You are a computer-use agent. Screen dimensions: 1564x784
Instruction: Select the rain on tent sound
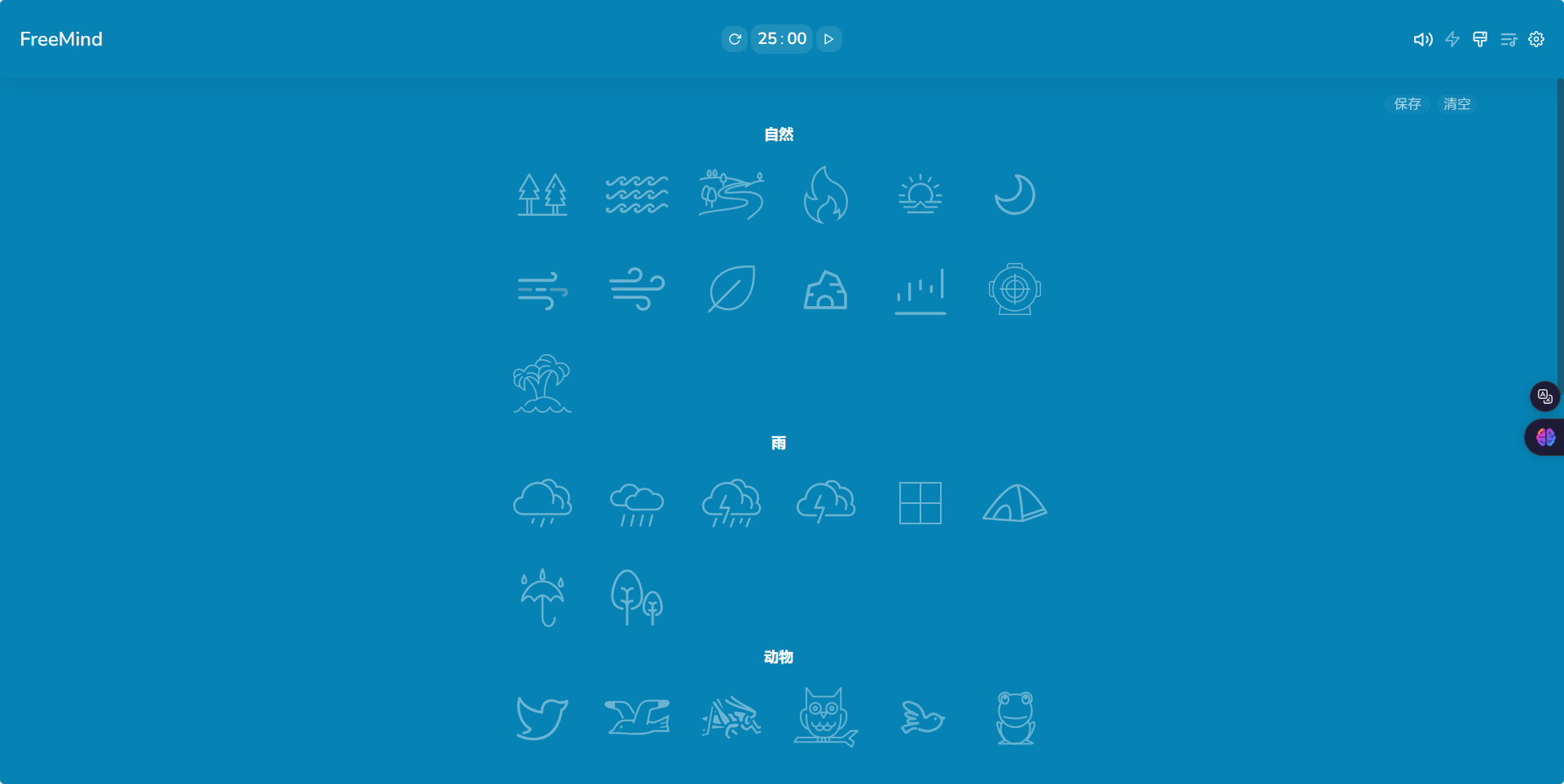(x=1014, y=502)
